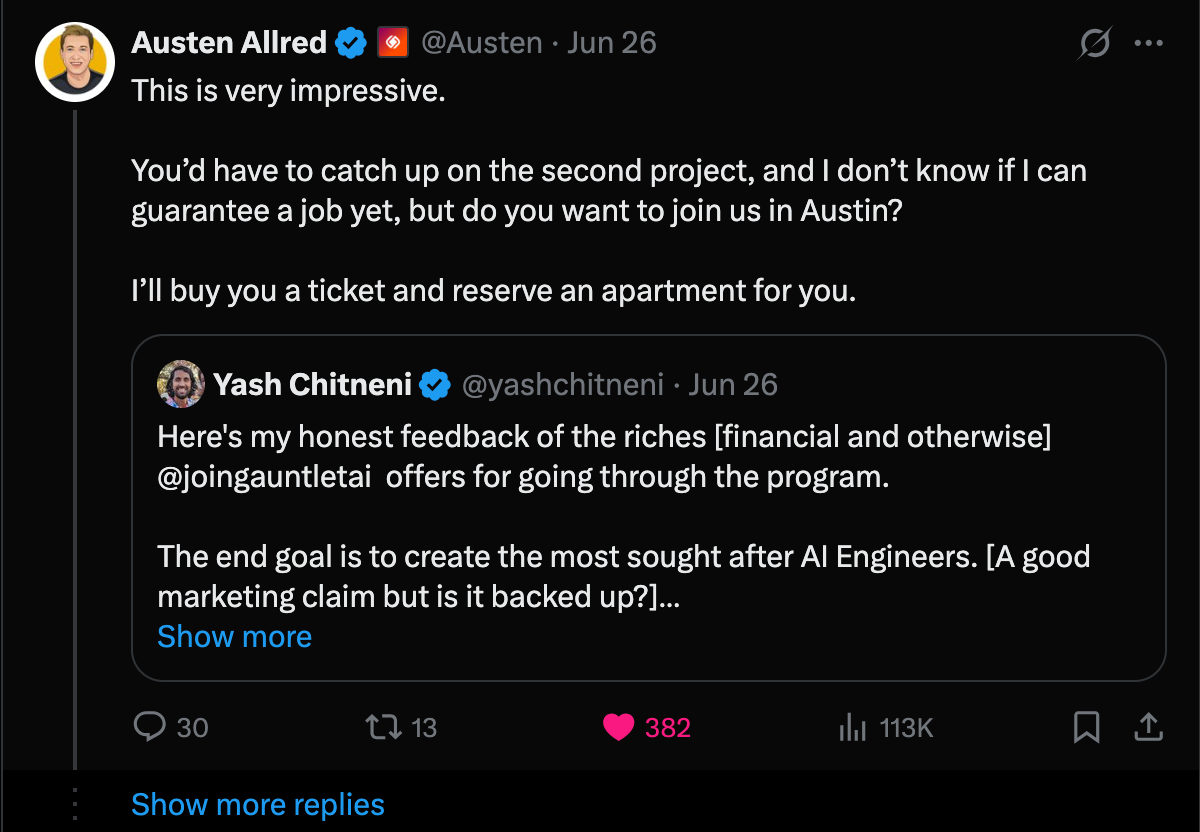
Task: Share Austen Allred's post
Action: 1148,727
